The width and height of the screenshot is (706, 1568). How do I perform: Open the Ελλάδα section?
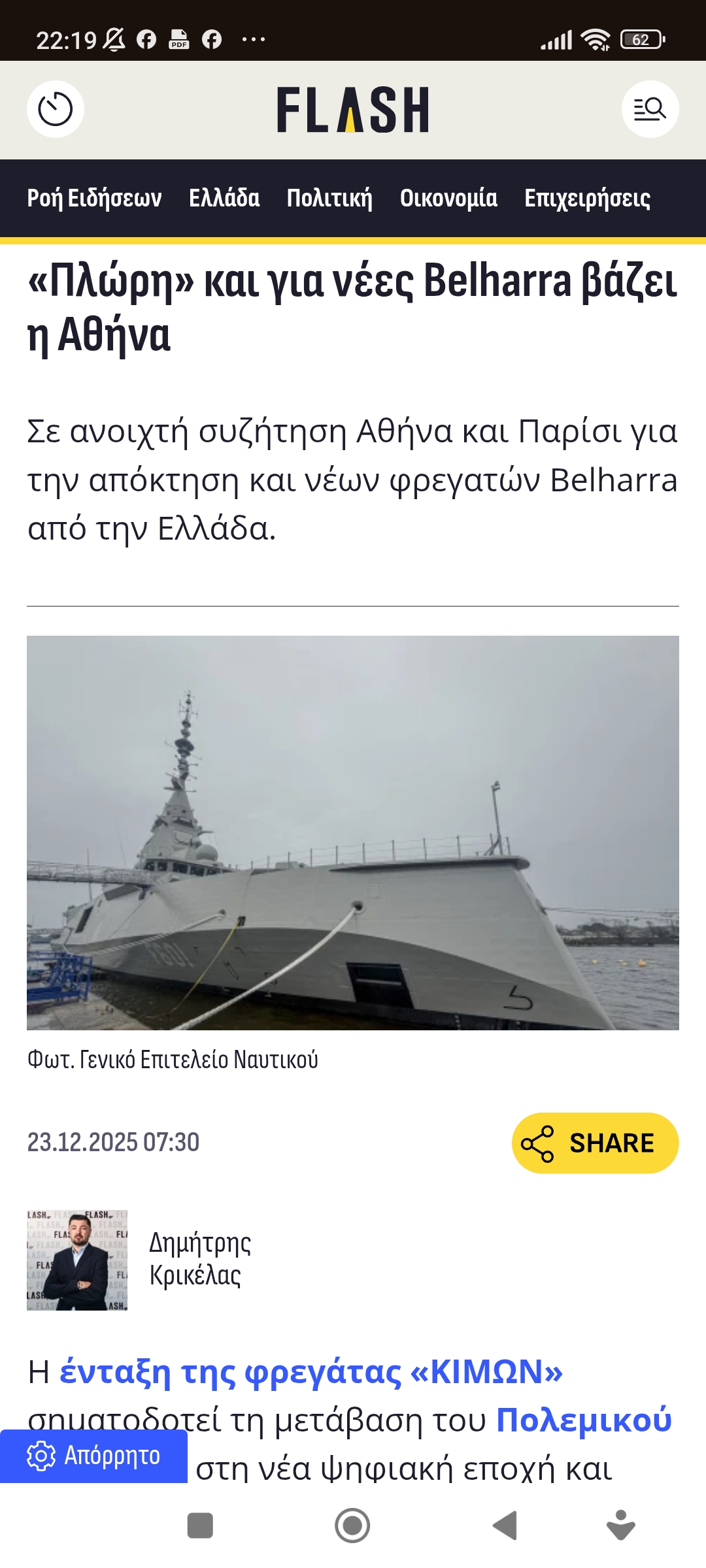tap(224, 198)
